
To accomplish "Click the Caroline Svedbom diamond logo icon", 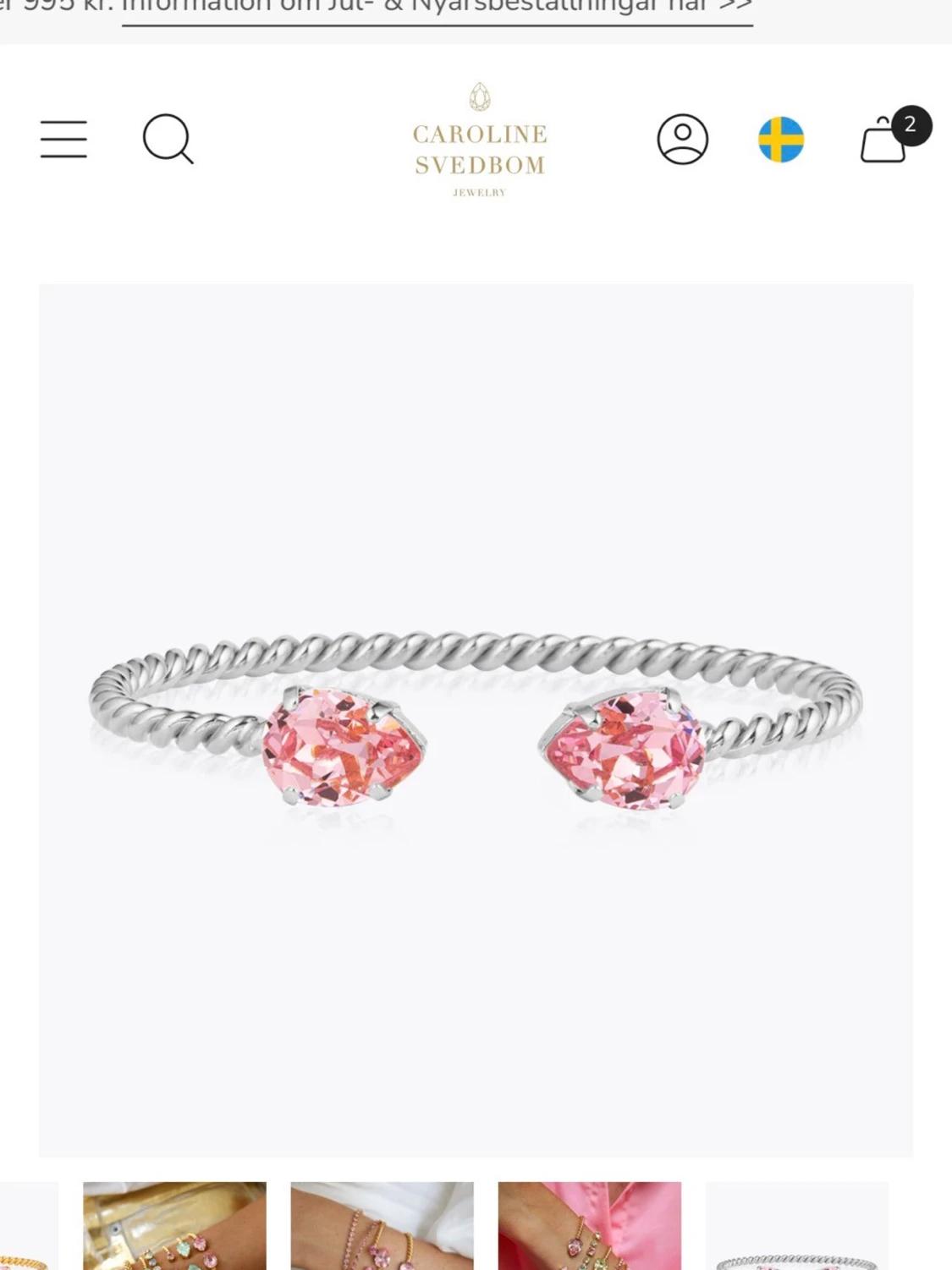I will click(x=480, y=96).
